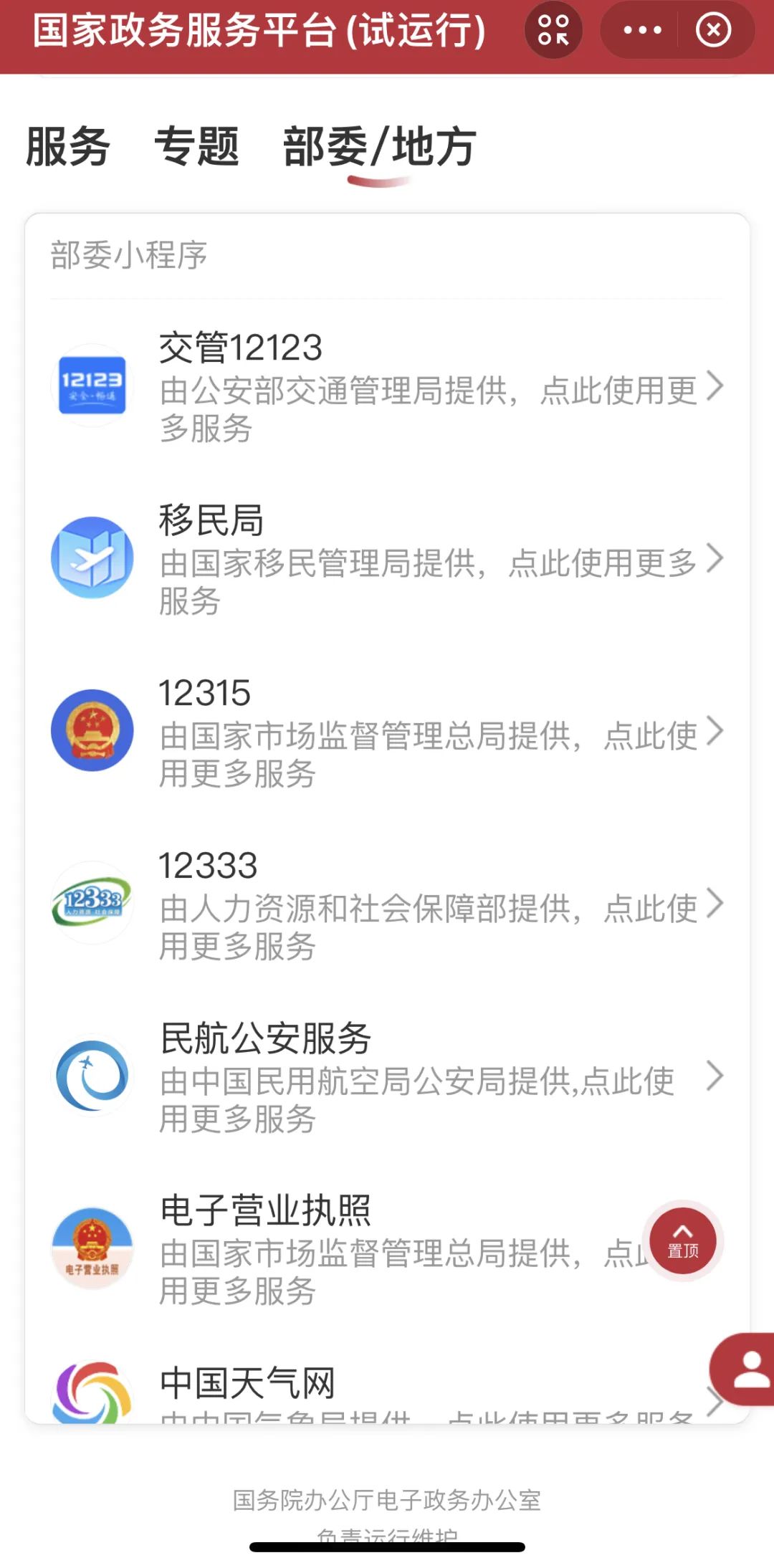Open the mini program overflow menu

point(642,30)
